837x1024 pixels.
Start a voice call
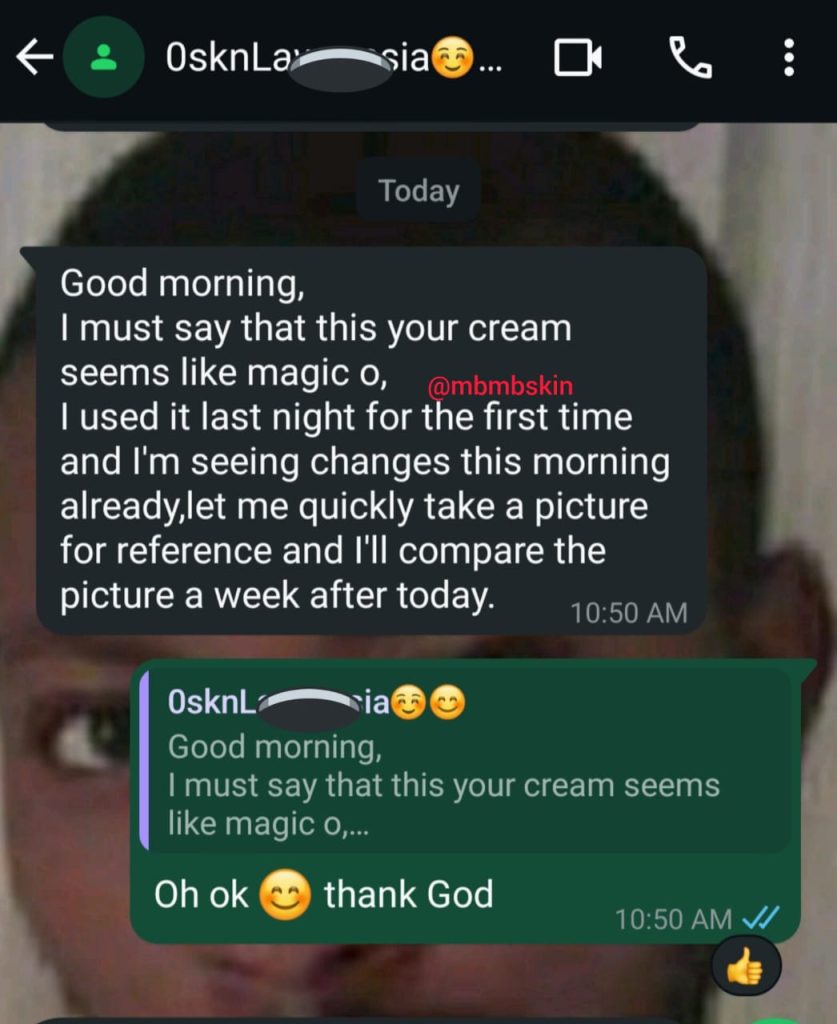point(689,60)
